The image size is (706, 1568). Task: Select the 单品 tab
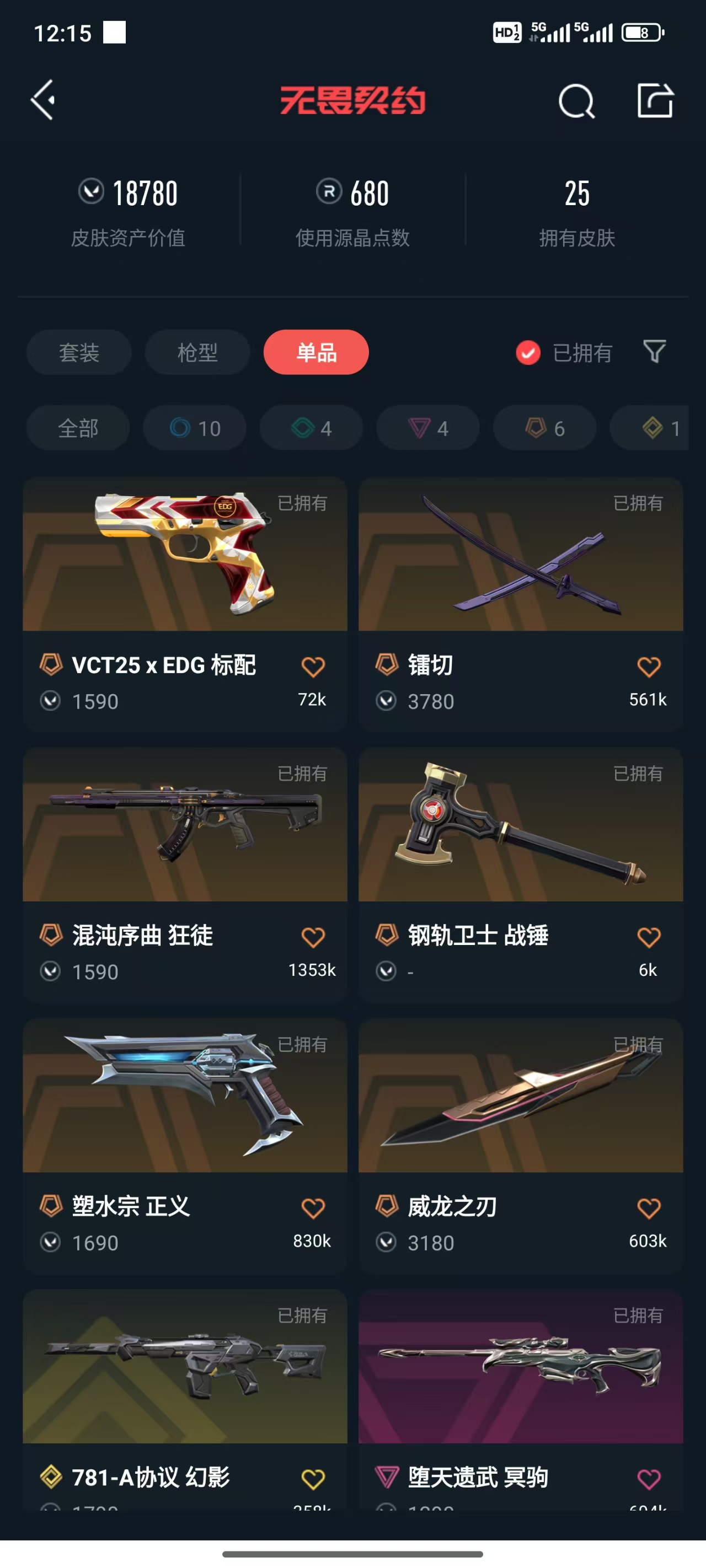pyautogui.click(x=315, y=352)
